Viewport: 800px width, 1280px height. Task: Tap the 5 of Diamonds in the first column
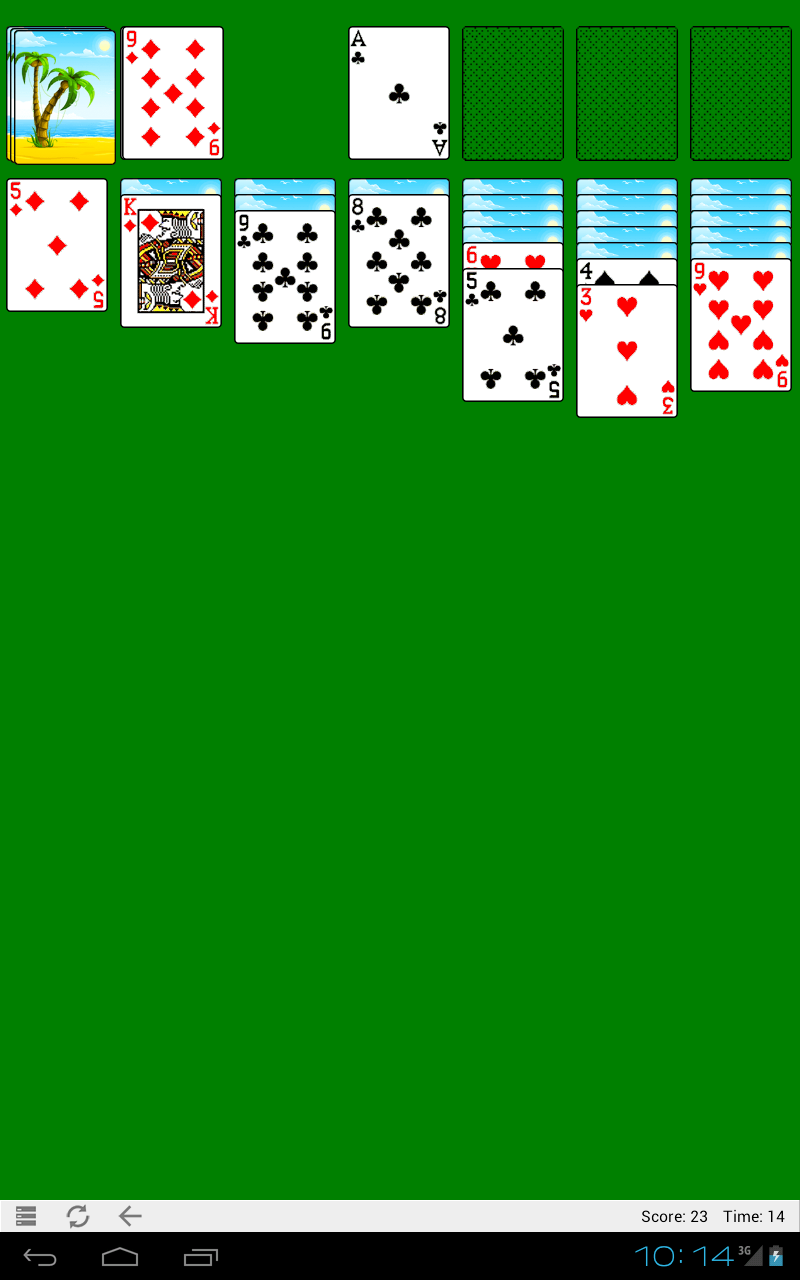click(57, 245)
